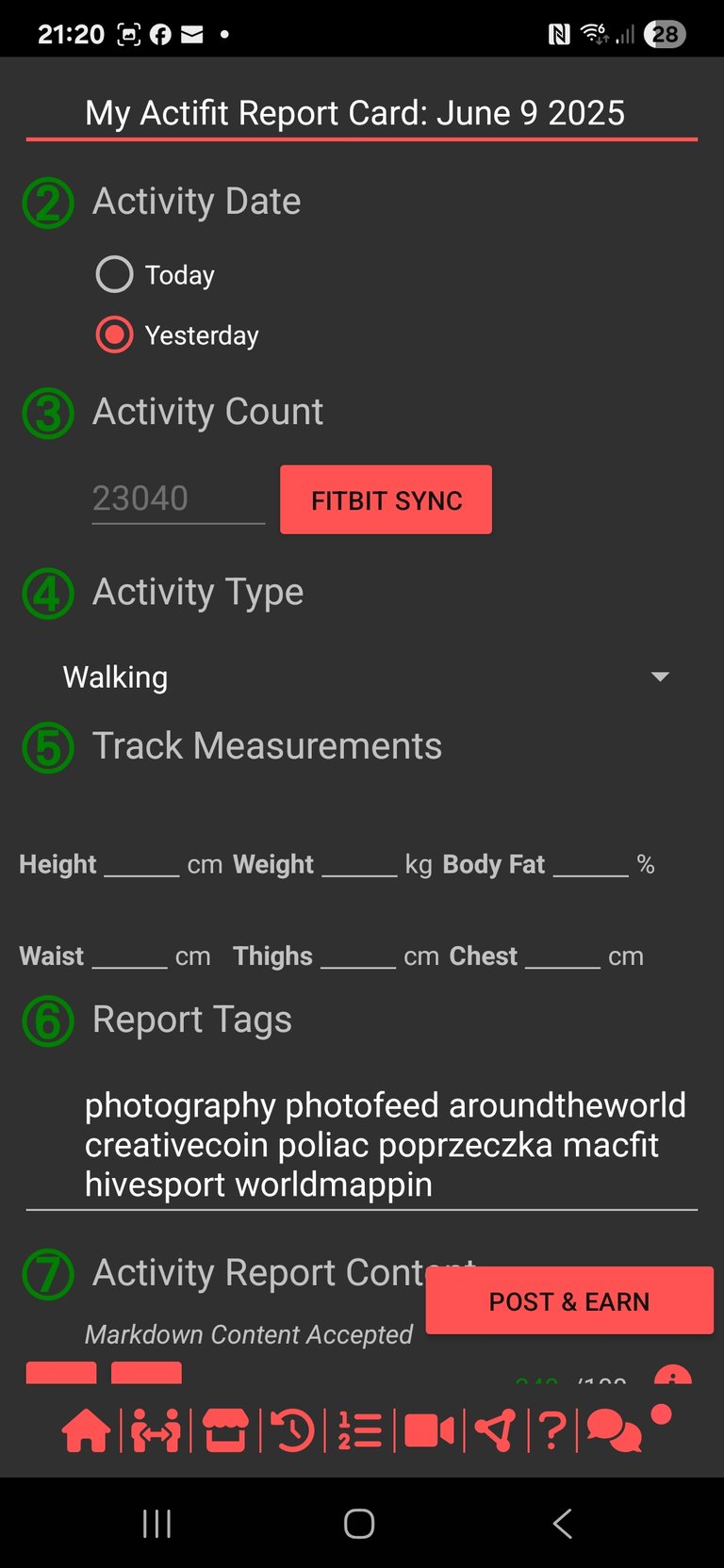Viewport: 724px width, 1568px height.
Task: Tap the Waist measurement field
Action: coord(129,955)
